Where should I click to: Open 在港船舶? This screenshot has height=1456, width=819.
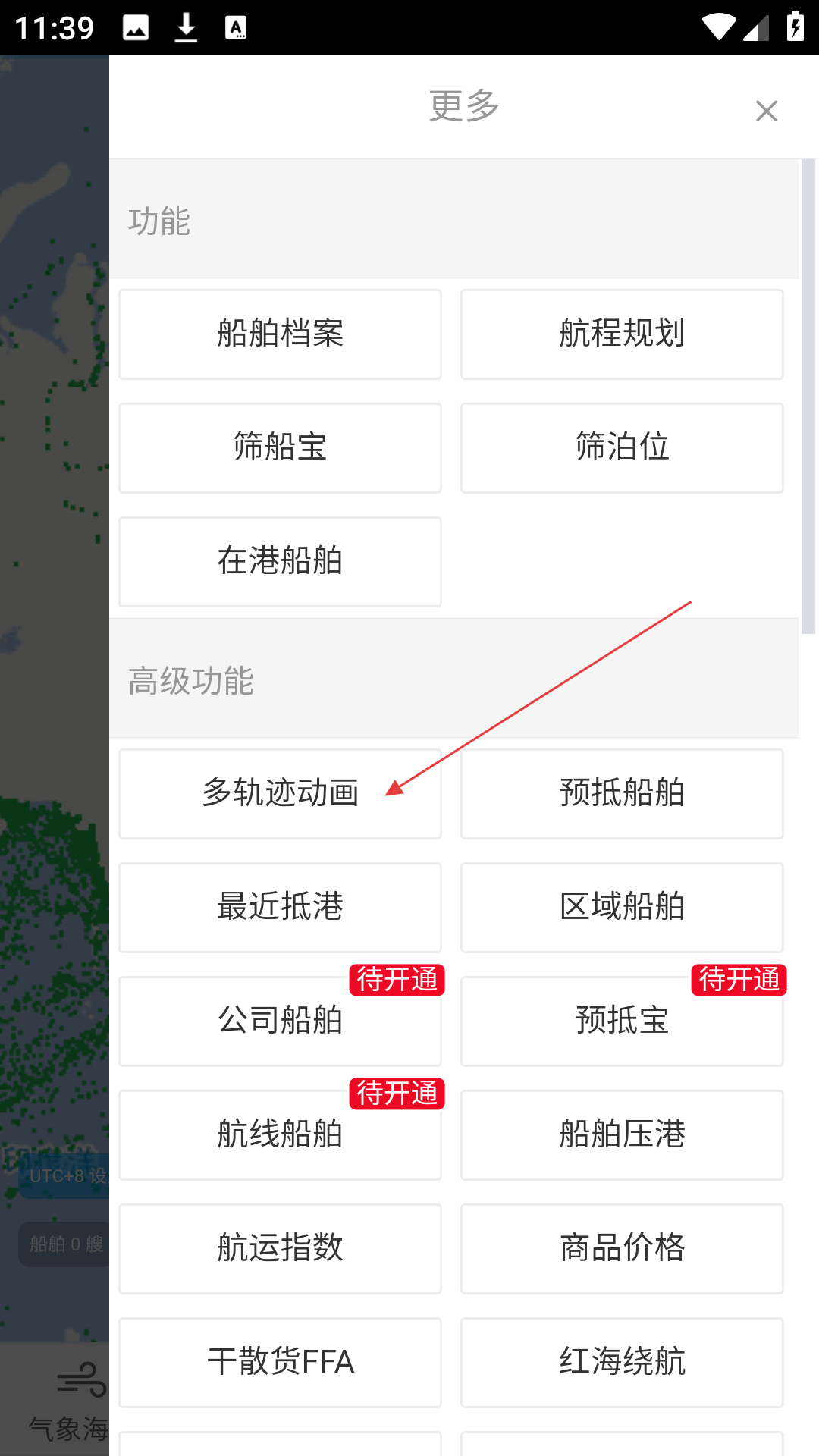(x=280, y=562)
